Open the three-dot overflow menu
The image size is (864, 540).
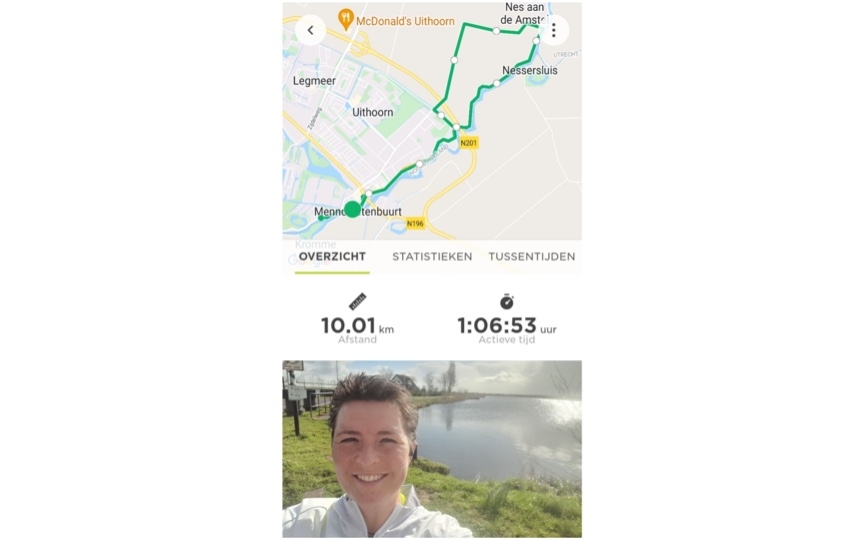553,30
